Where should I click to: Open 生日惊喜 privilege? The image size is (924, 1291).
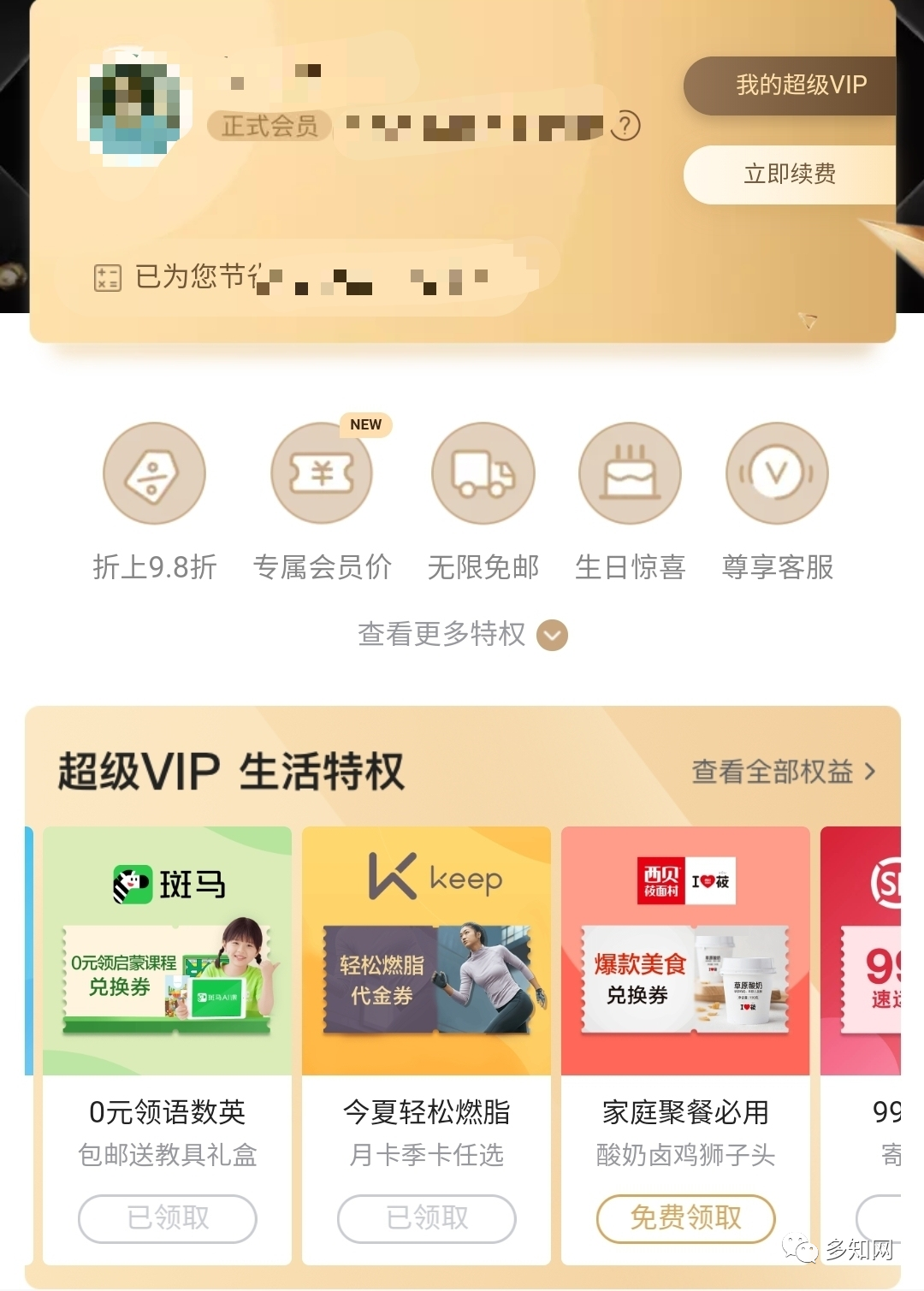click(x=630, y=473)
